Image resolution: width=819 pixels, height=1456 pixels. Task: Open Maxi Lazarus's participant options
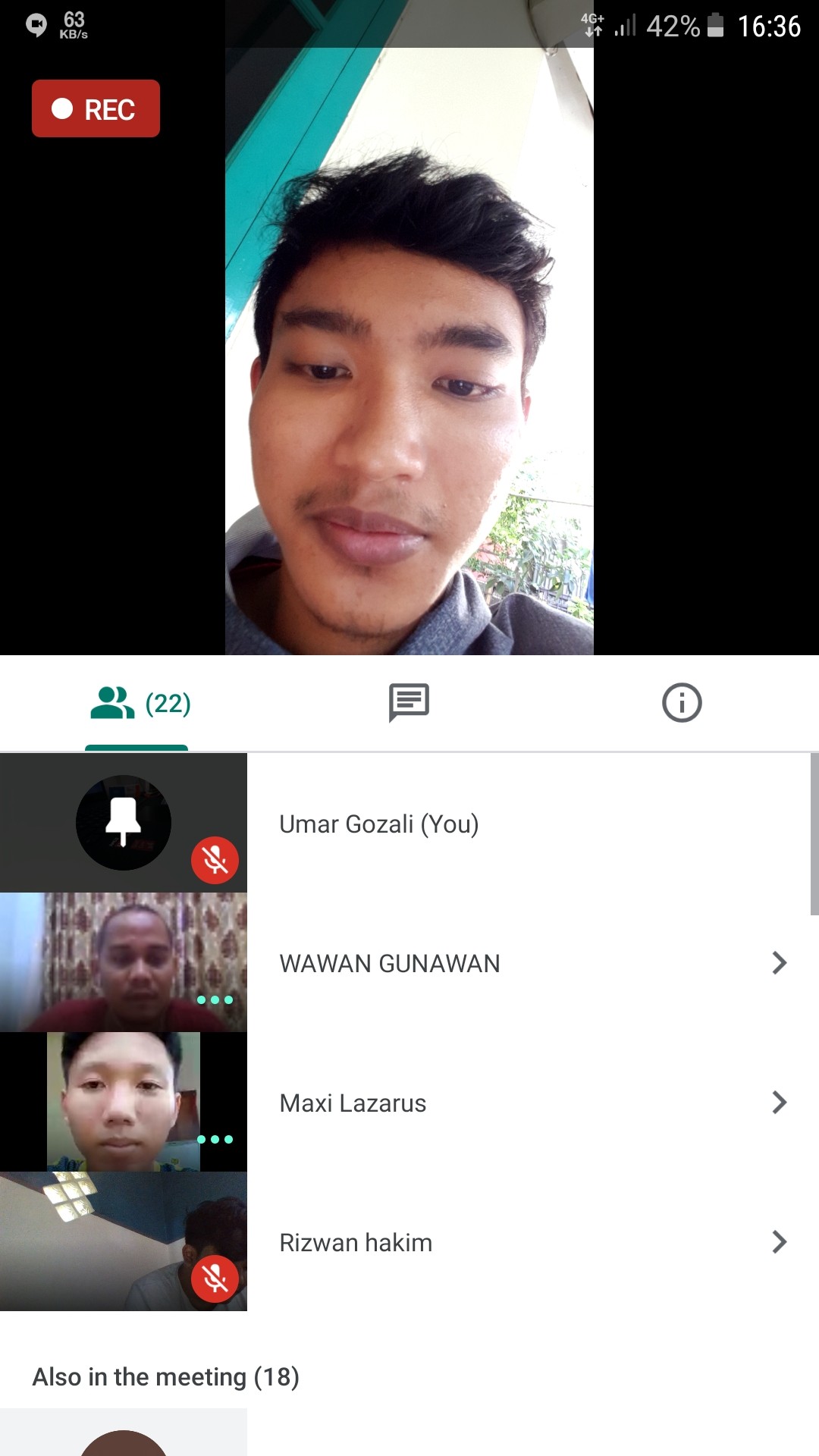point(779,1103)
